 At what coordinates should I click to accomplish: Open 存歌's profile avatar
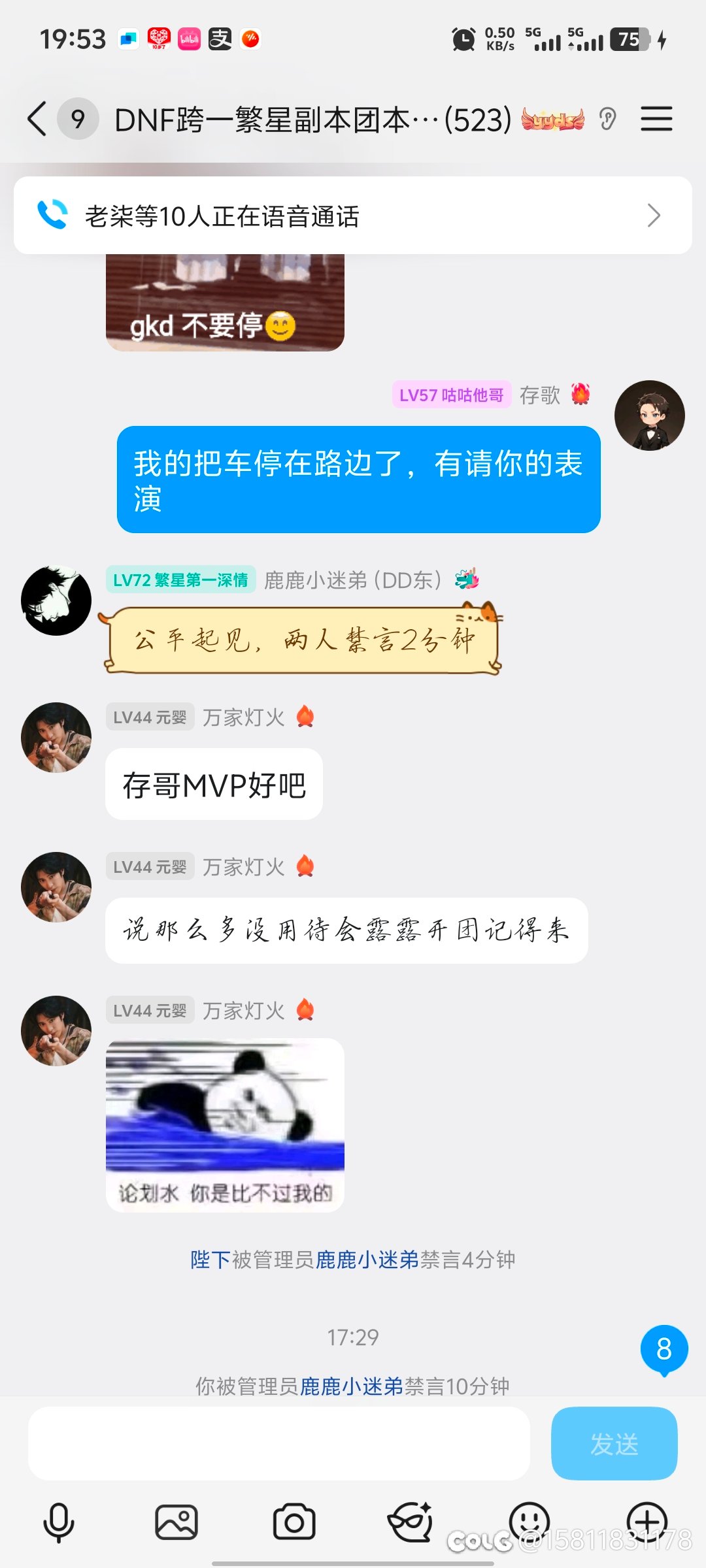[649, 416]
